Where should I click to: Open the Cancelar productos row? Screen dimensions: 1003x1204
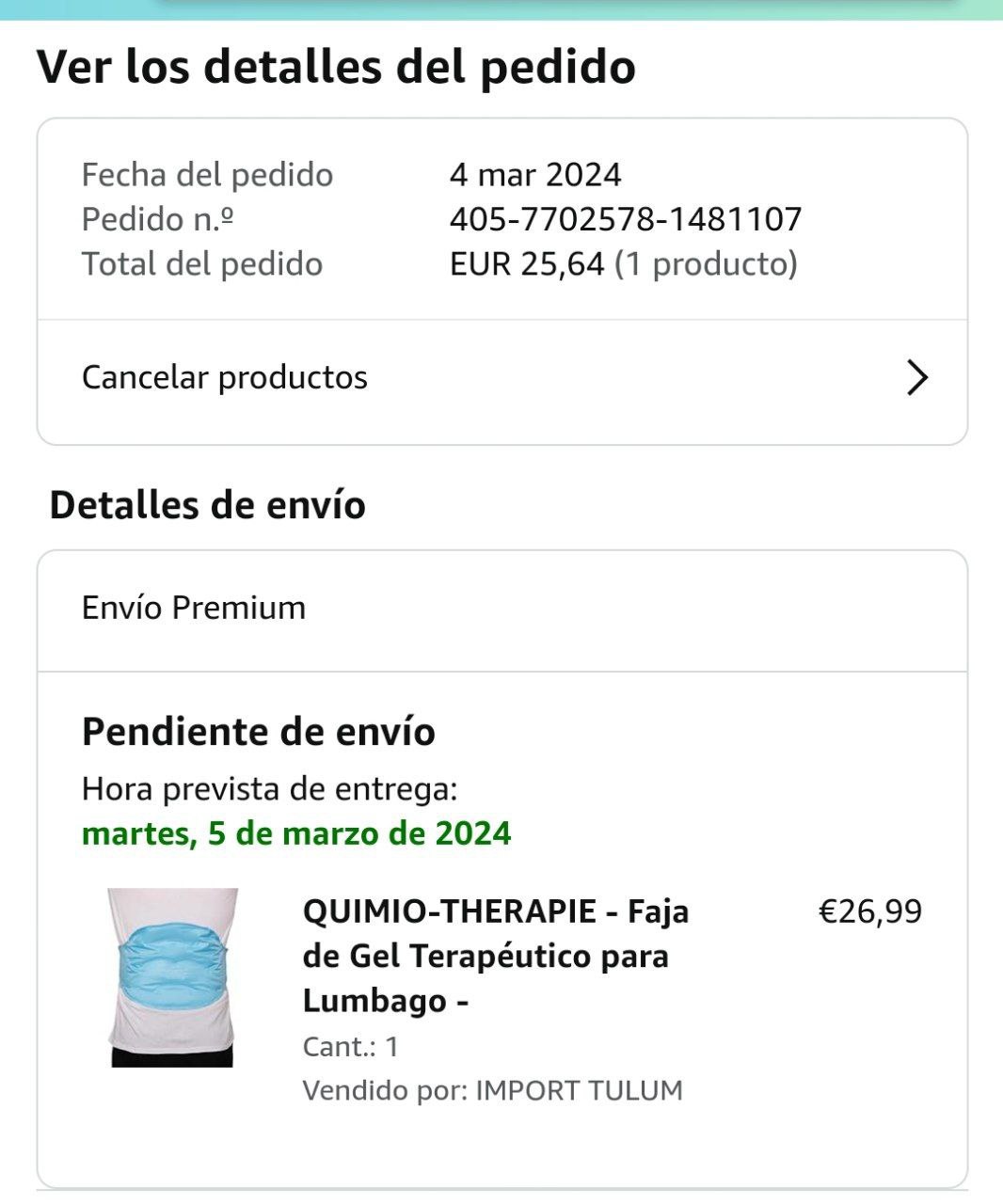pos(501,378)
